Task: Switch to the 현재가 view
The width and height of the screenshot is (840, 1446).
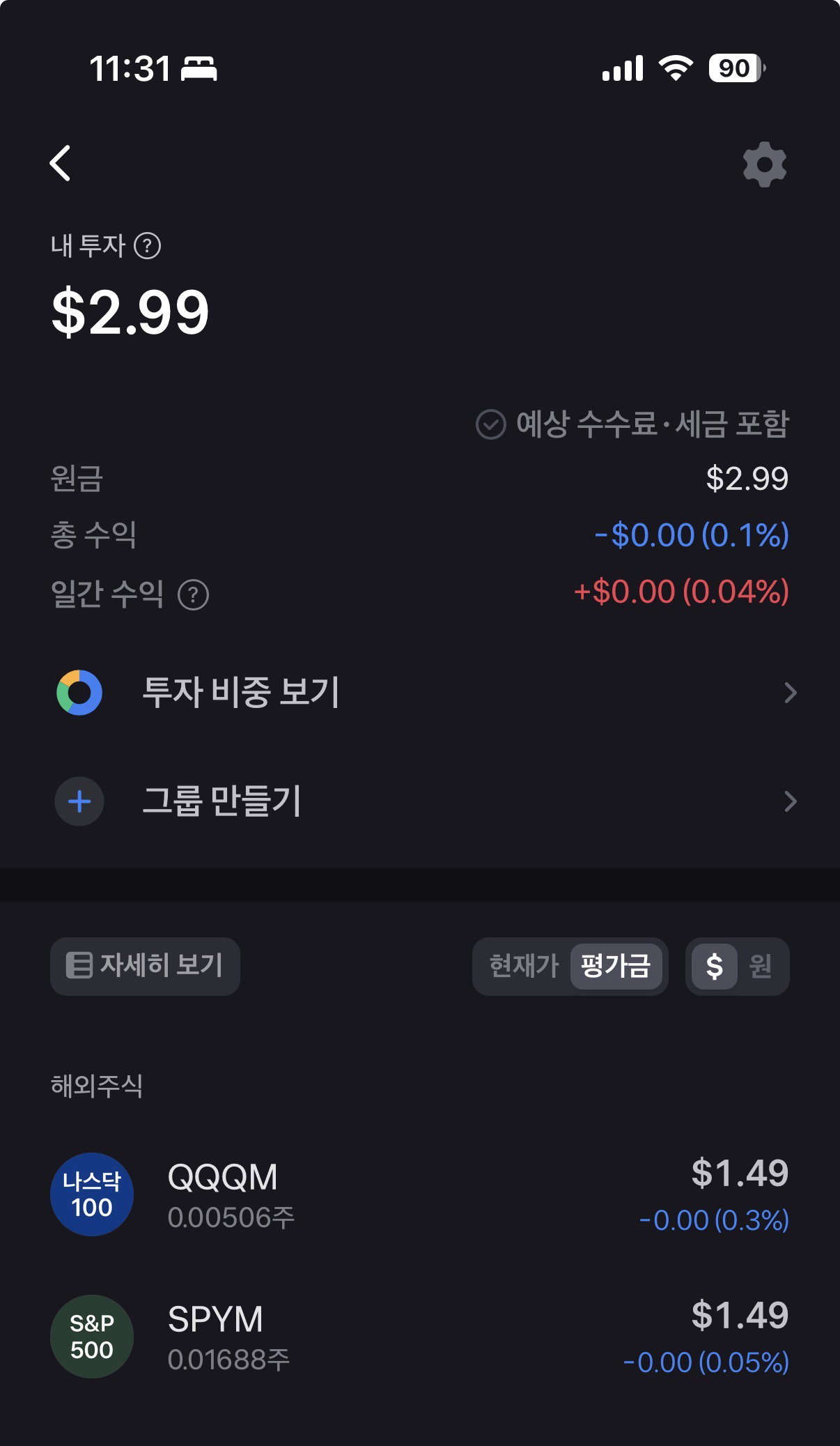Action: click(x=524, y=966)
